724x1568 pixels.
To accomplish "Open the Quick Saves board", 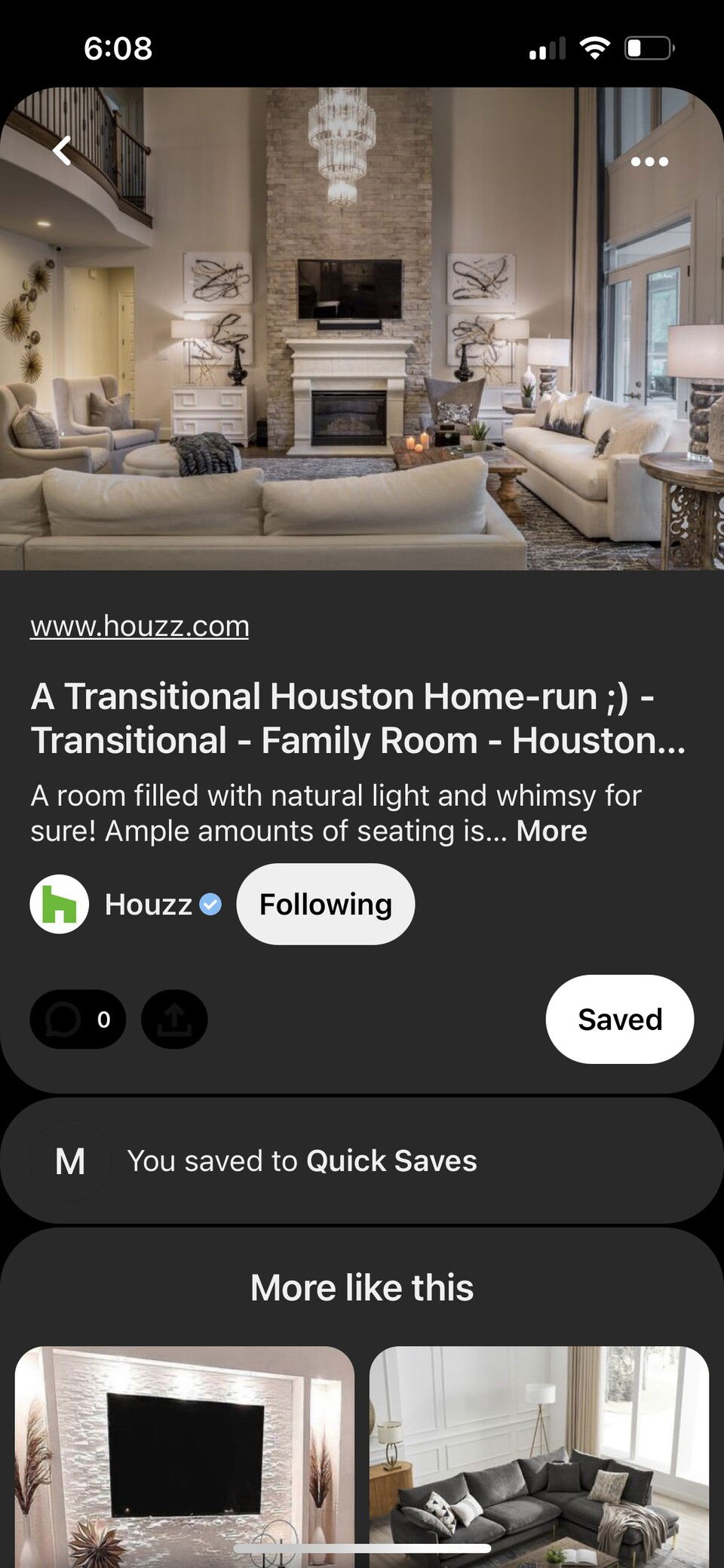I will coord(391,1161).
